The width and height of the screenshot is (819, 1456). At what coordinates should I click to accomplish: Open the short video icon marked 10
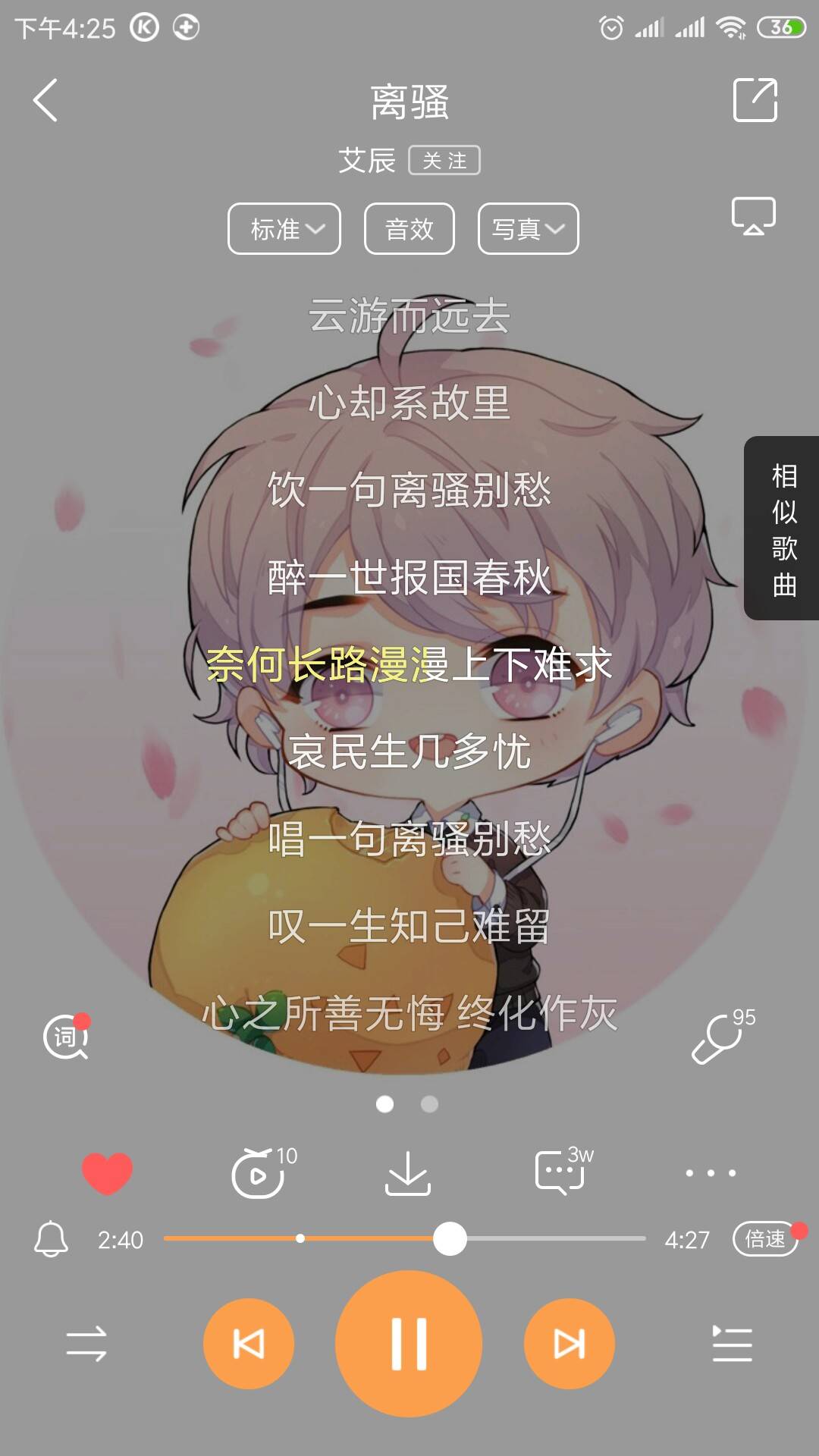coord(259,1173)
